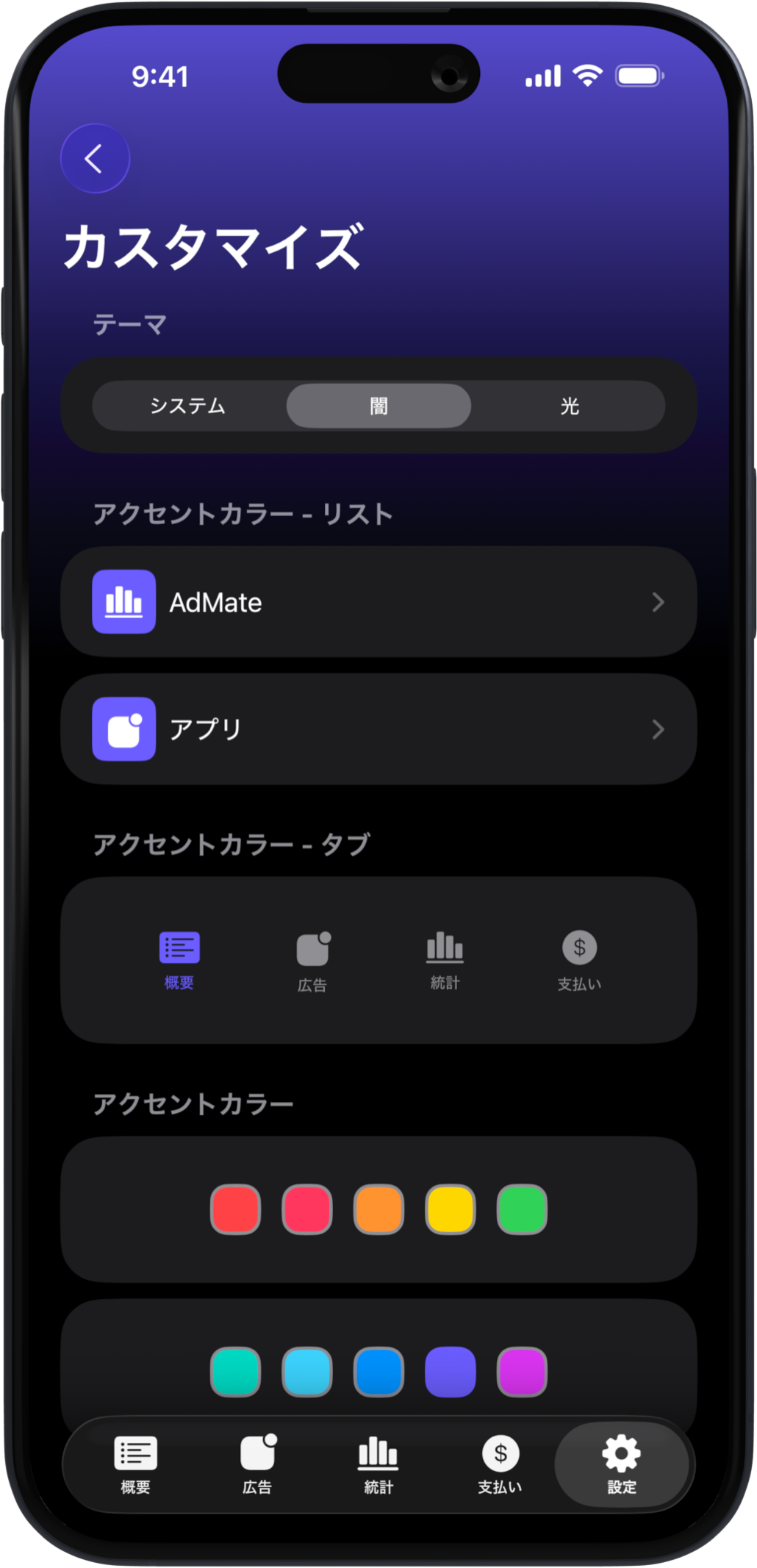Image resolution: width=757 pixels, height=1568 pixels.
Task: Apply the green accent color
Action: [x=522, y=1209]
